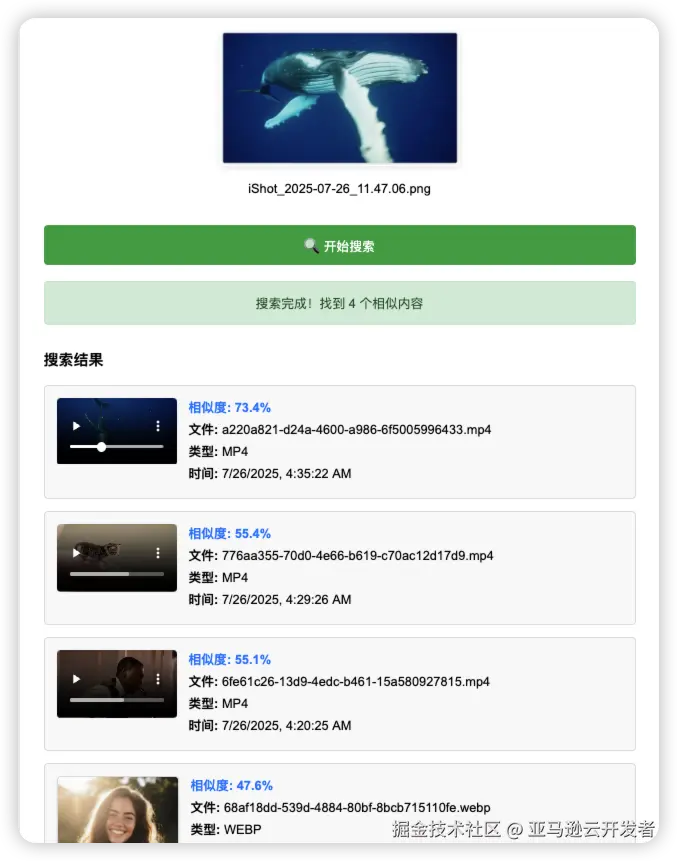Open the overflow menu on the 55.1% video
This screenshot has height=861, width=677.
[157, 678]
